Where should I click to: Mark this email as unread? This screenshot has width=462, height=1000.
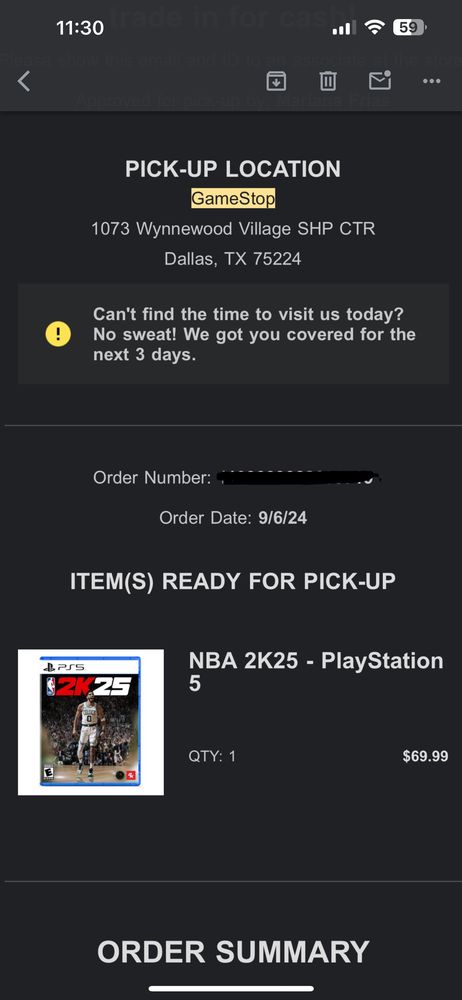pos(380,80)
